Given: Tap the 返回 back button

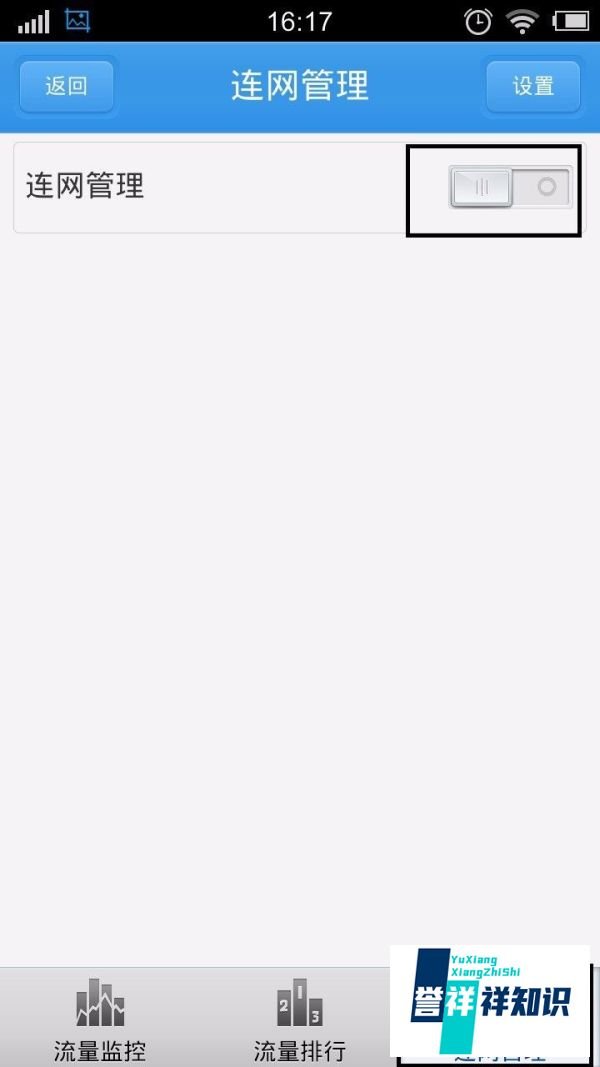Looking at the screenshot, I should 66,86.
